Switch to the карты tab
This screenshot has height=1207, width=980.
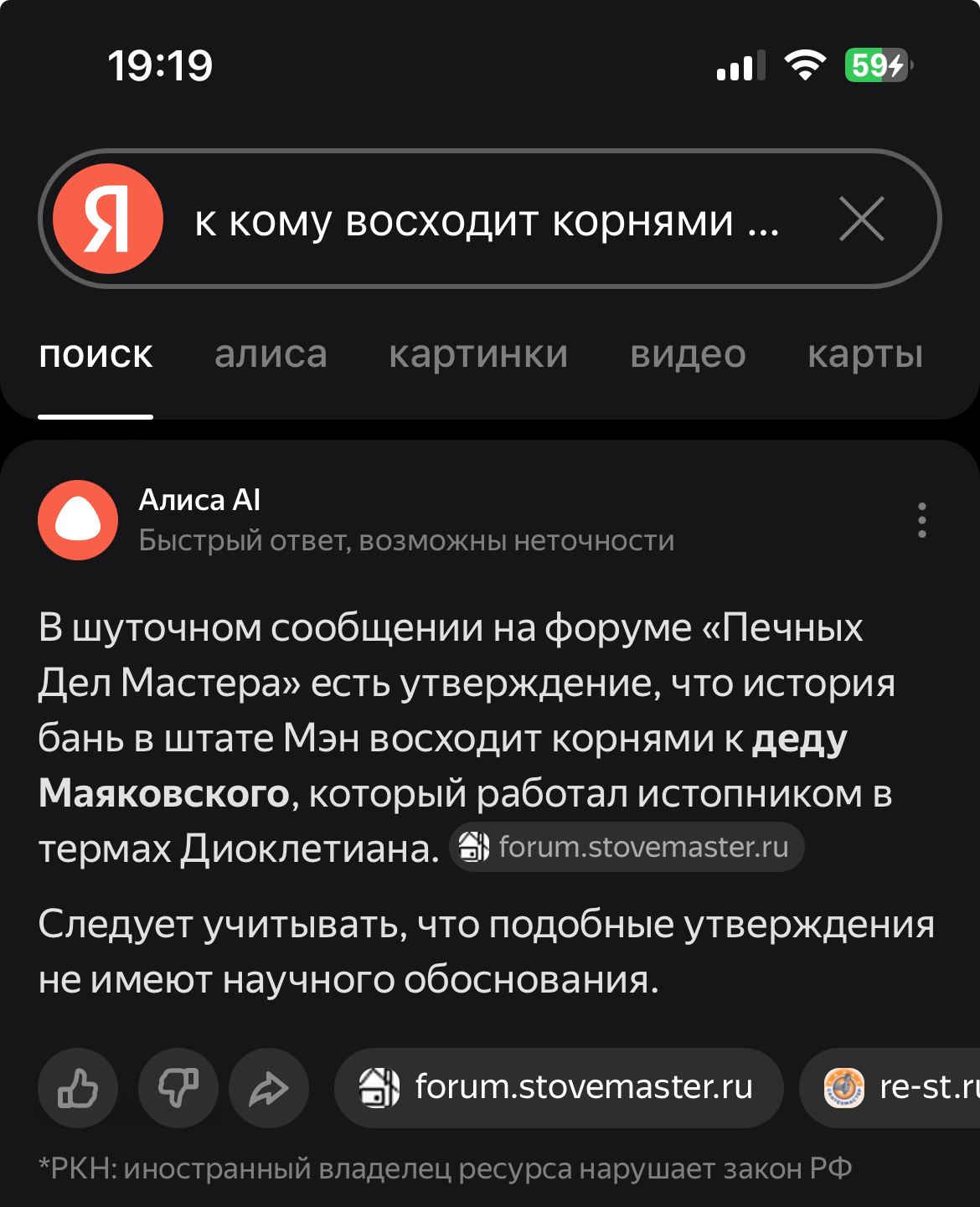click(865, 354)
